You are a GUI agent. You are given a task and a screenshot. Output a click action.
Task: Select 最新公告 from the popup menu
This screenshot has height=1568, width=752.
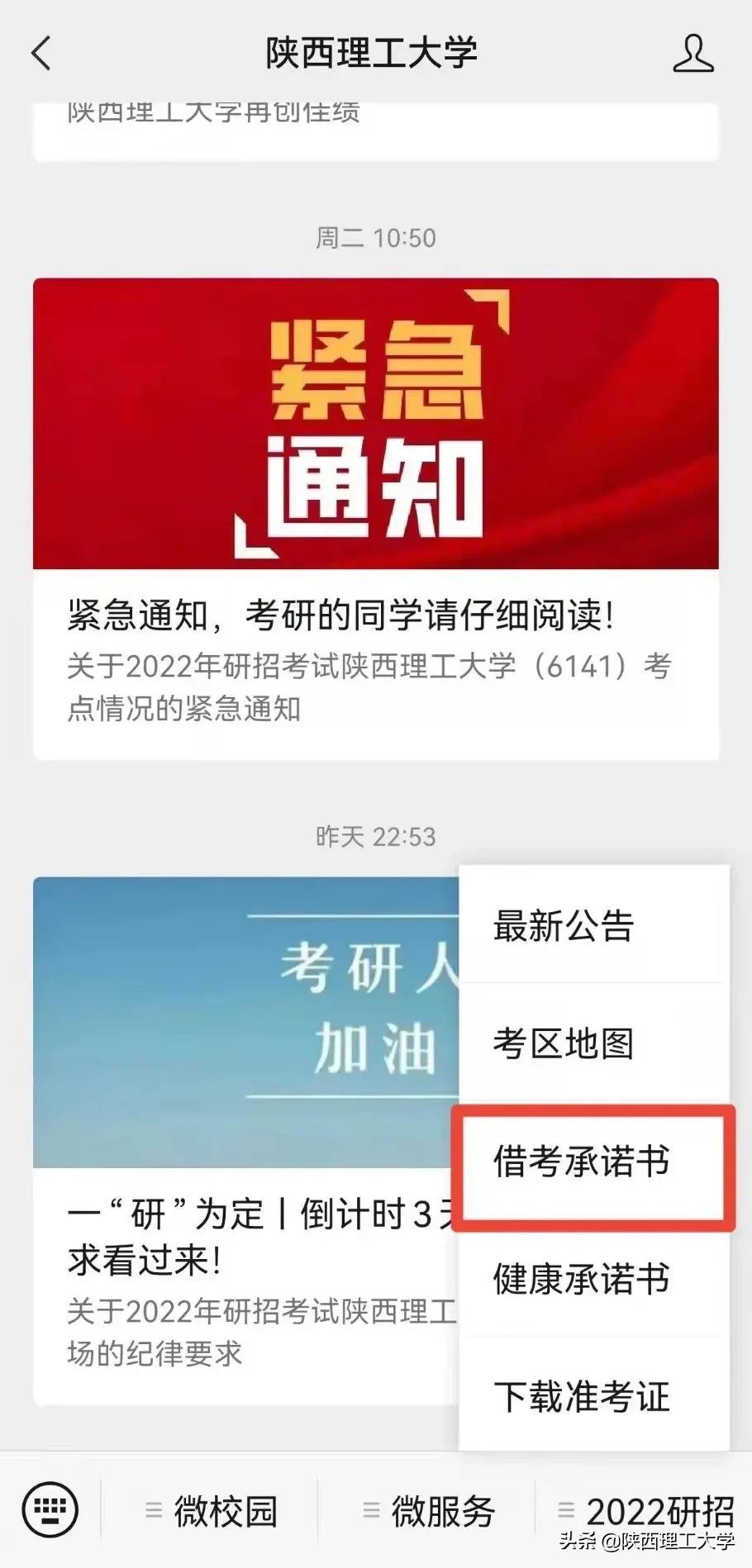(x=562, y=929)
